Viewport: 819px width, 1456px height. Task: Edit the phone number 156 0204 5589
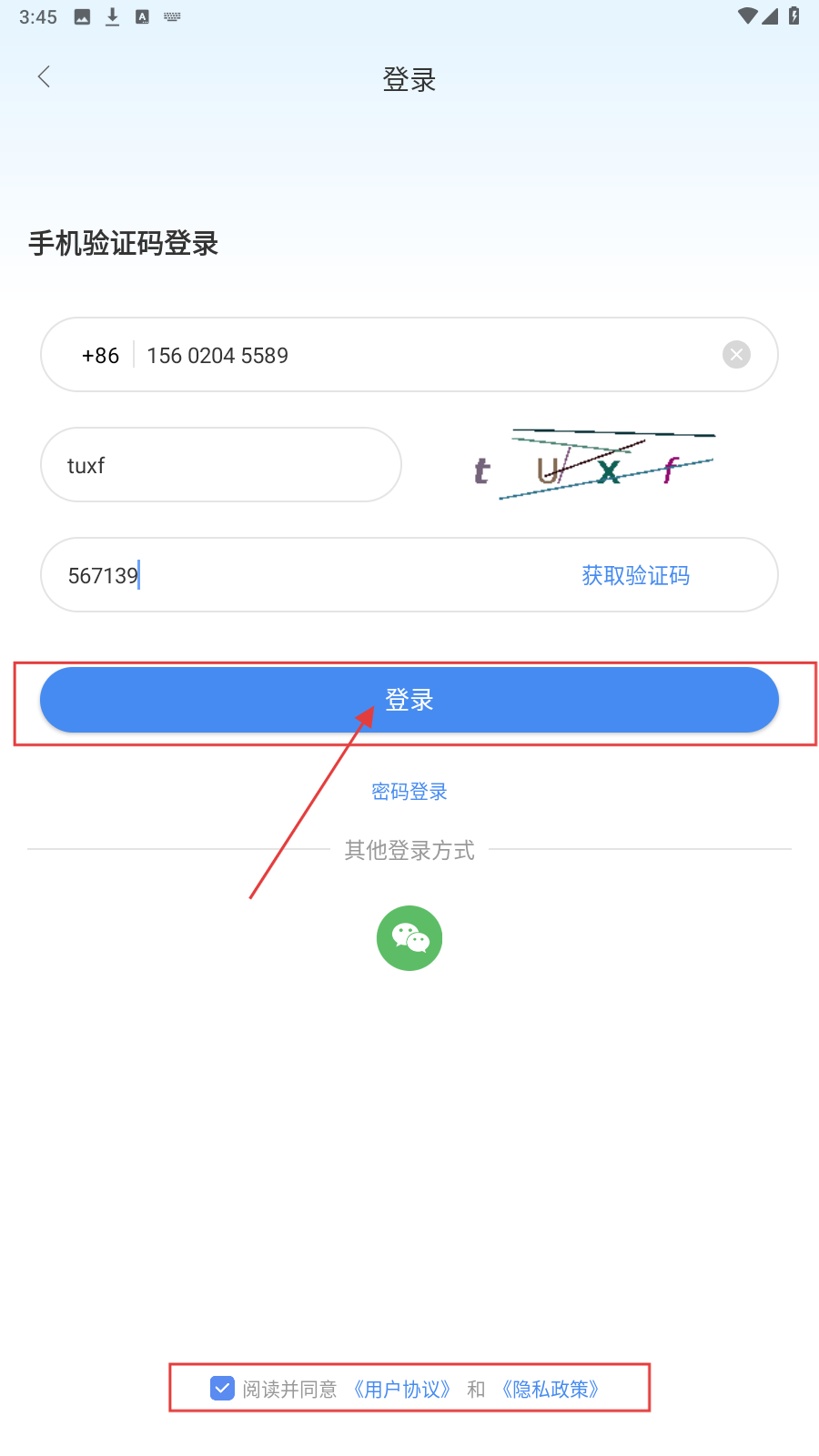click(x=409, y=355)
